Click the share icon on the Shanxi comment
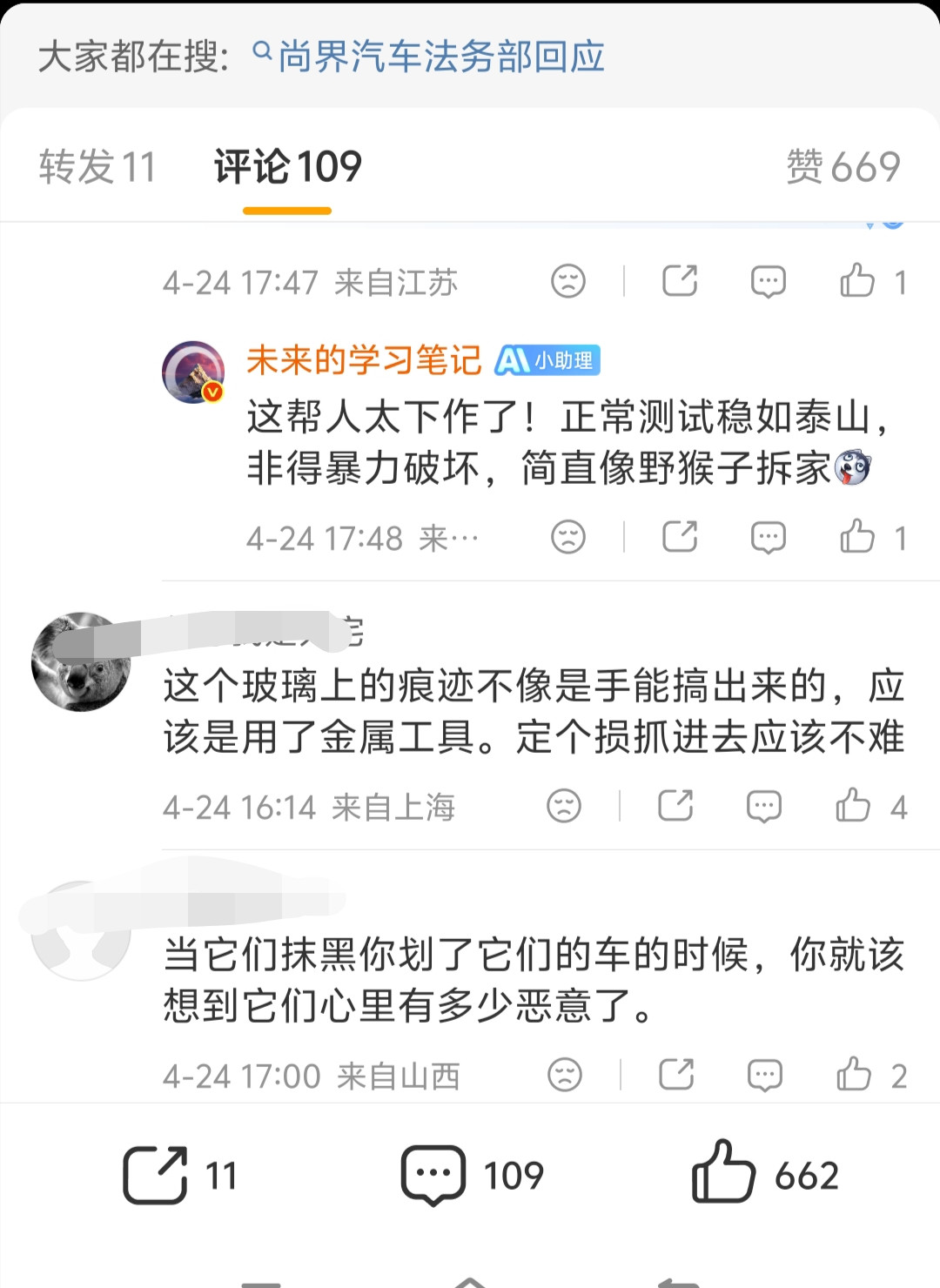Image resolution: width=940 pixels, height=1288 pixels. click(x=677, y=1074)
